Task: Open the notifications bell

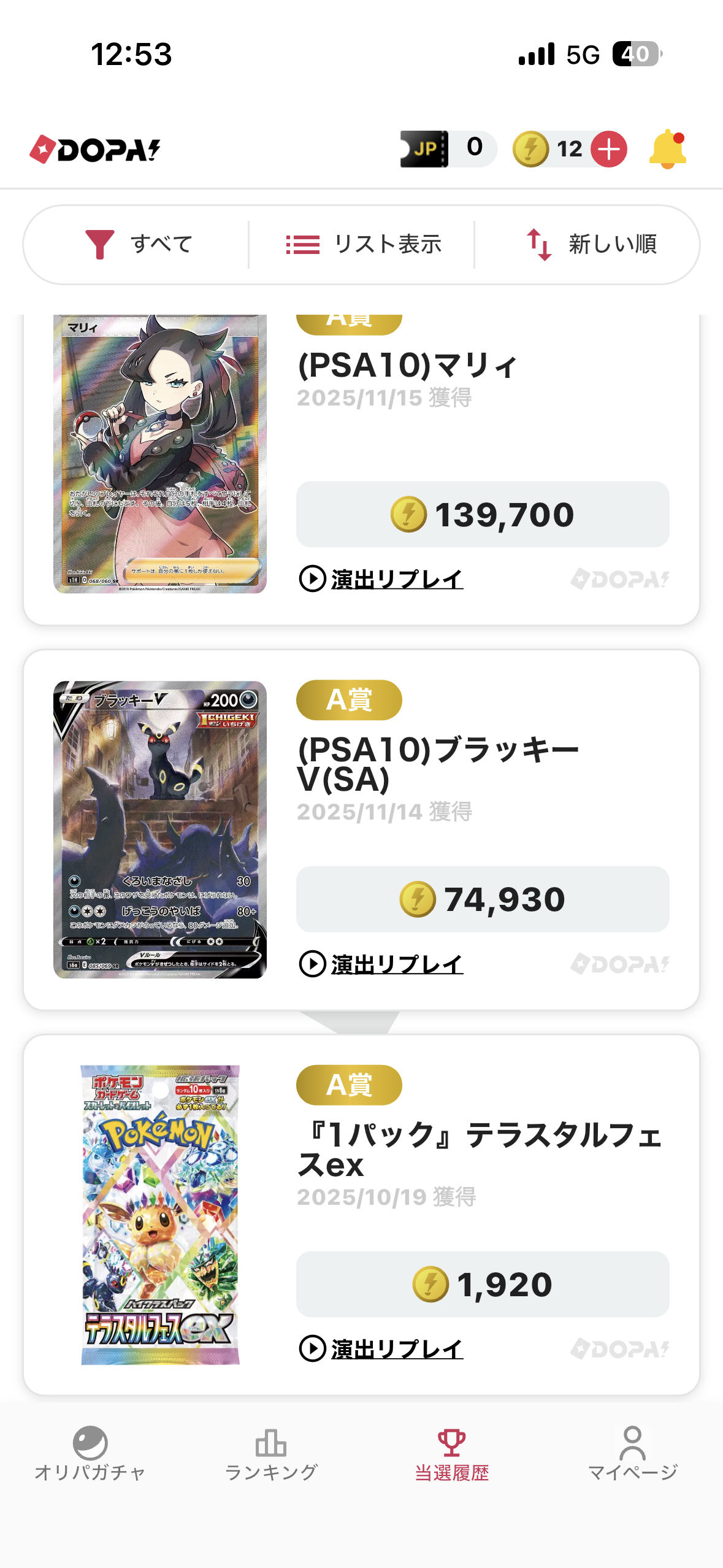Action: pos(667,149)
